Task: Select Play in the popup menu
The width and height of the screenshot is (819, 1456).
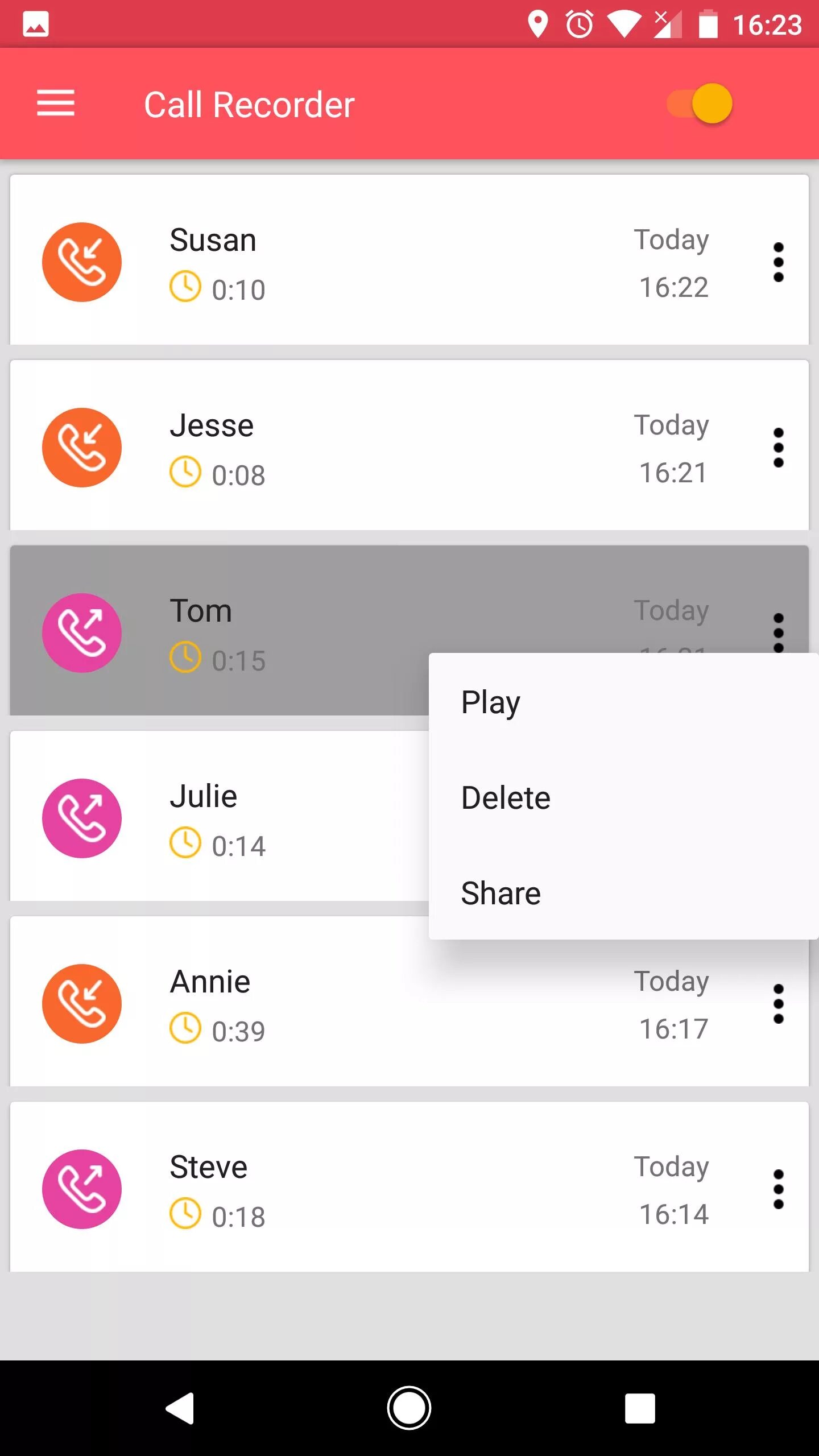Action: click(x=623, y=702)
